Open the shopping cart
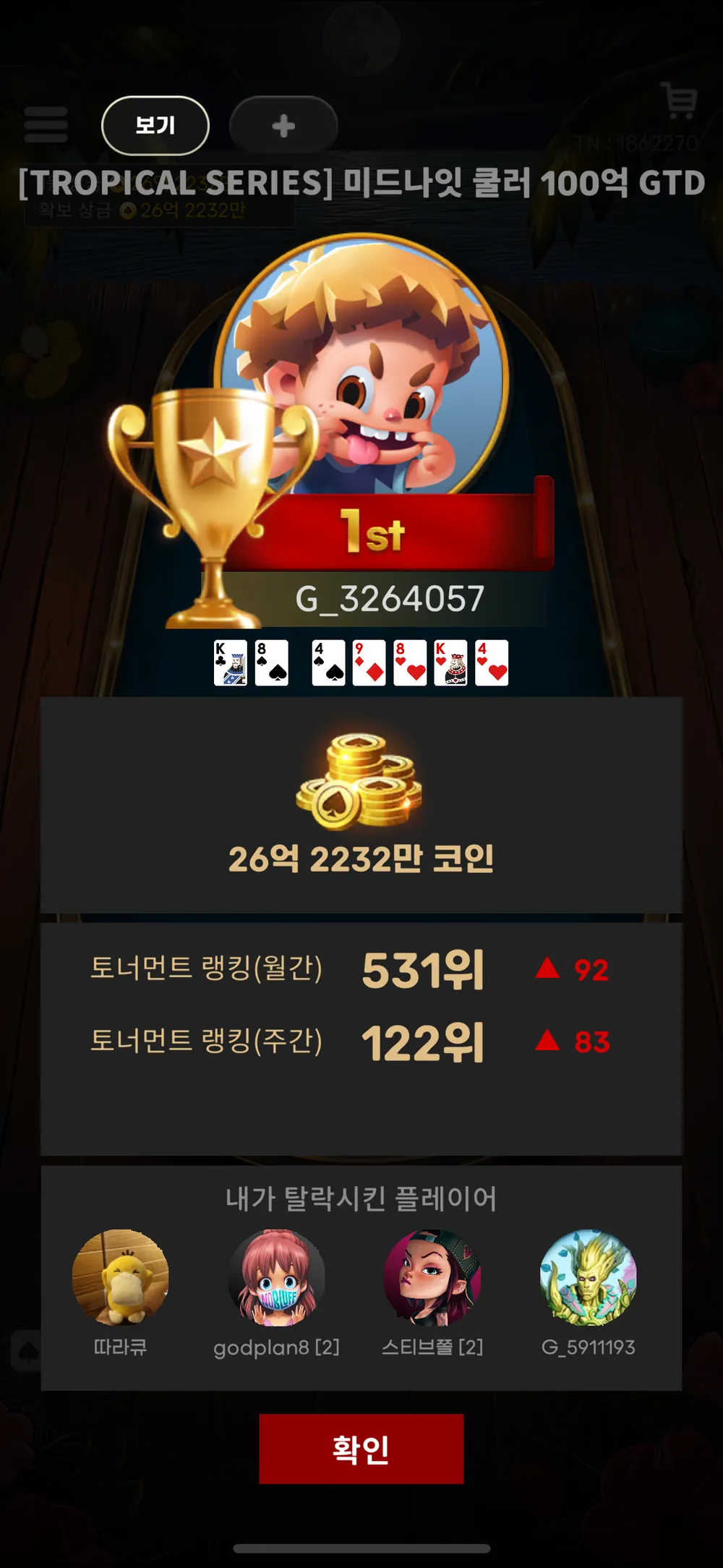The image size is (723, 1568). point(679,101)
